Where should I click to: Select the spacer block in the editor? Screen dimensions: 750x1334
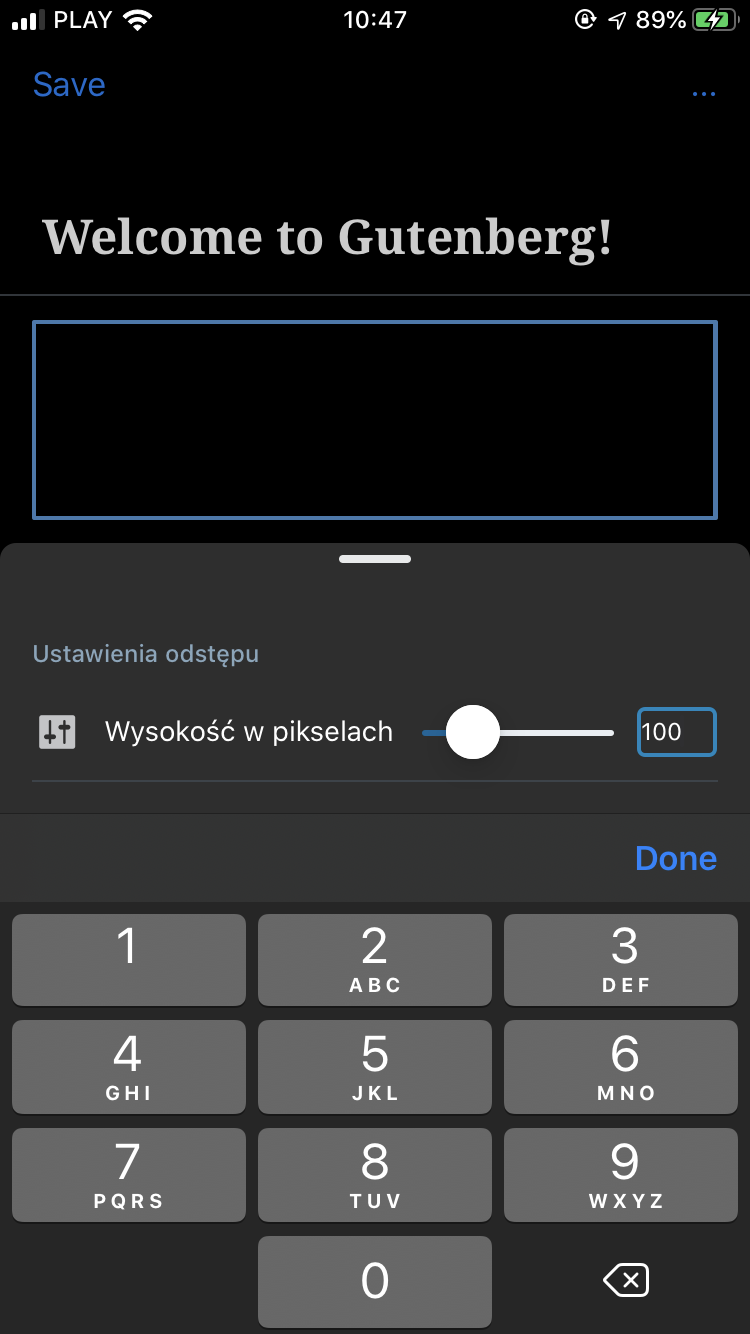[x=375, y=420]
